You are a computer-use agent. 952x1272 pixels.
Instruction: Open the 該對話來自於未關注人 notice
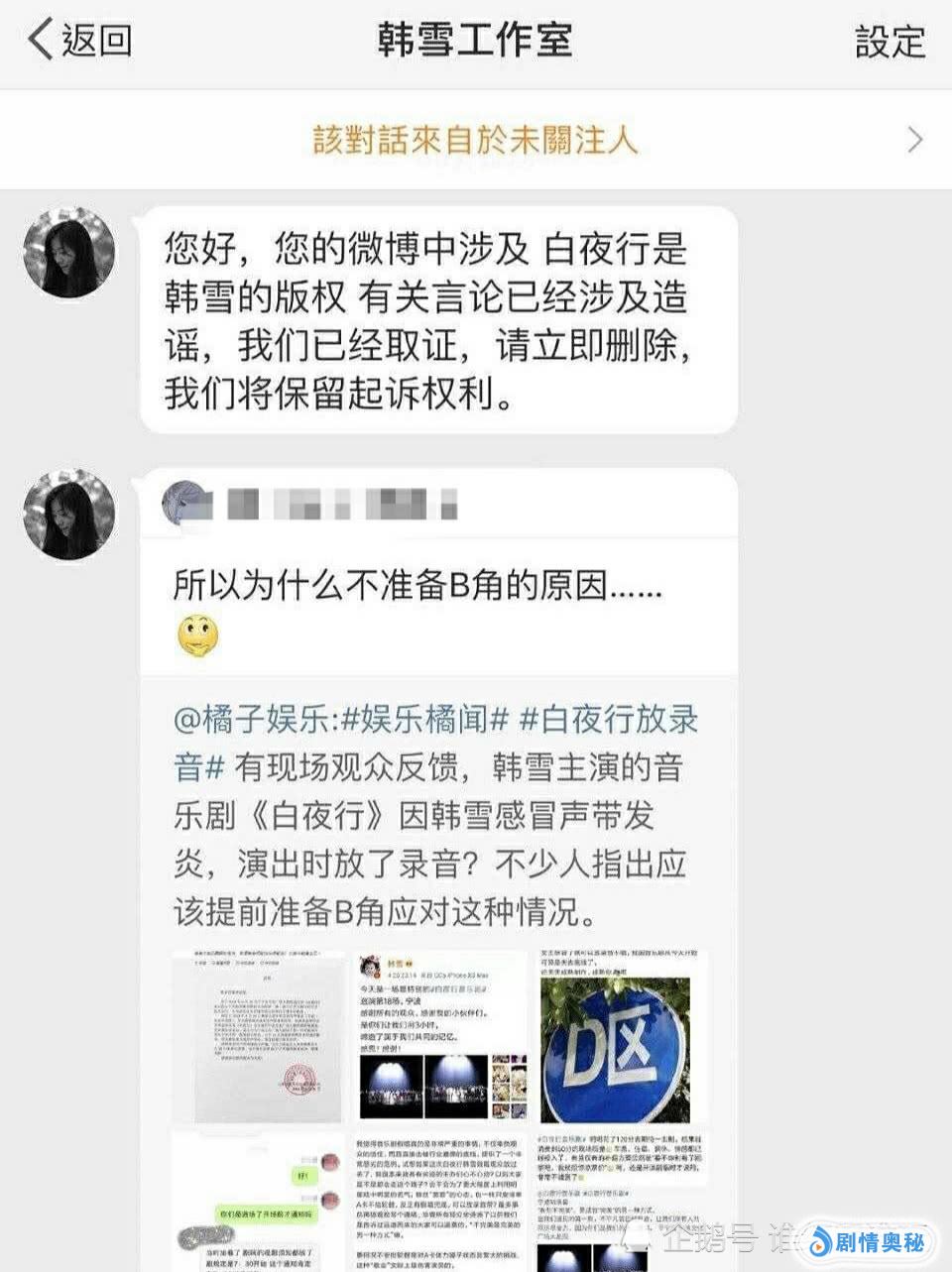click(x=476, y=140)
